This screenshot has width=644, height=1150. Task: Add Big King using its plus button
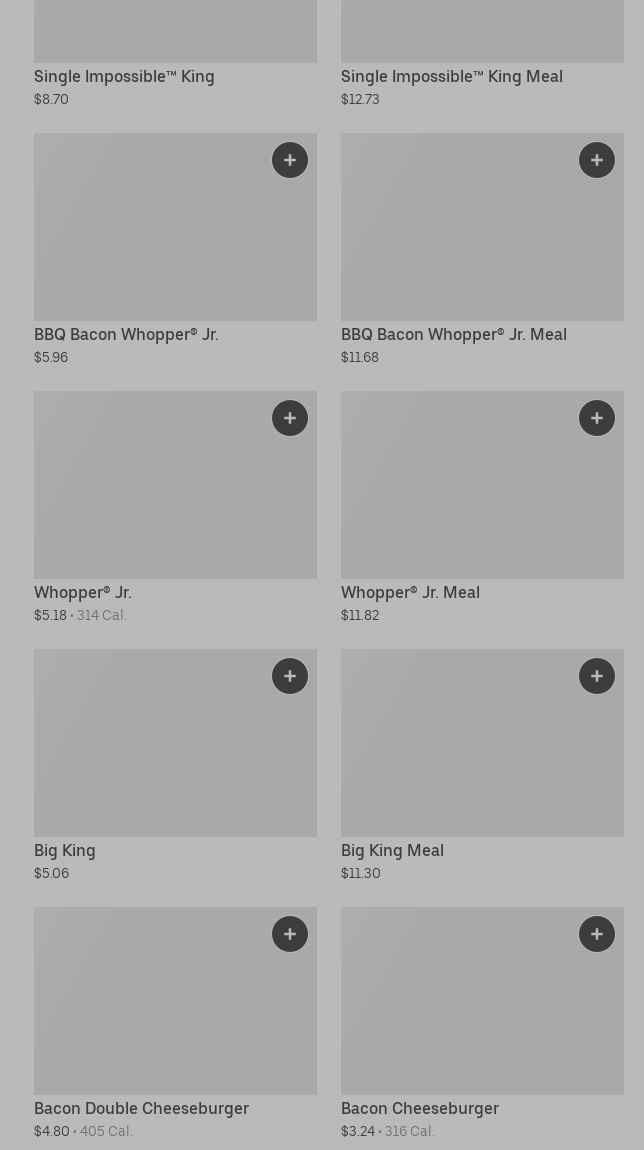[x=290, y=676]
